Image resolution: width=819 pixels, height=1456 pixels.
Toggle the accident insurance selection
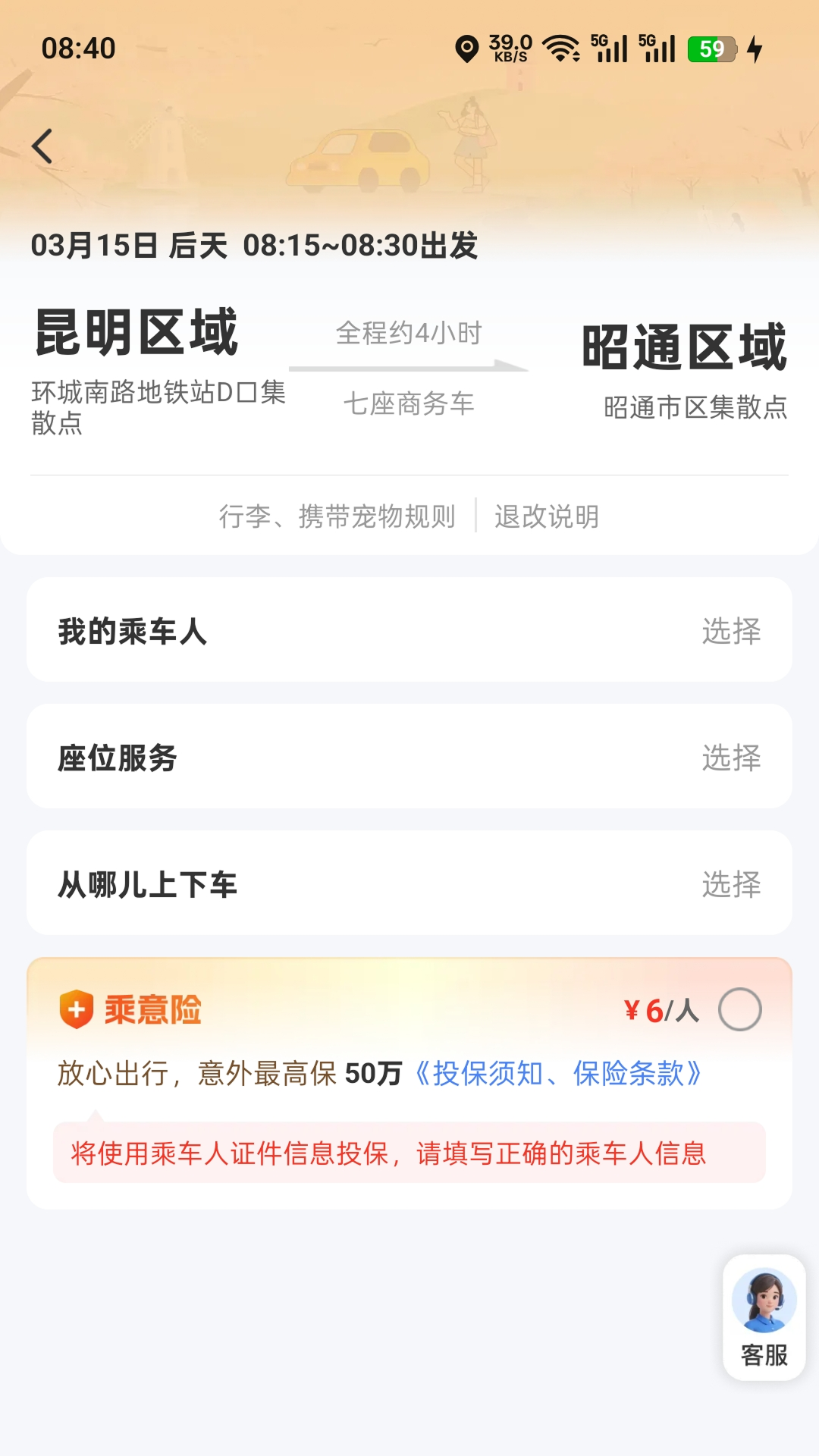tap(742, 1009)
